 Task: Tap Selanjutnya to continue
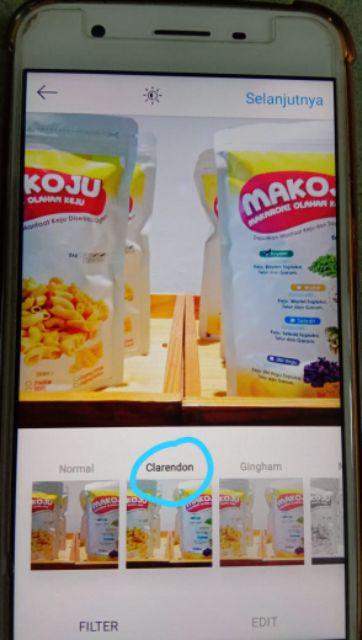coord(284,99)
